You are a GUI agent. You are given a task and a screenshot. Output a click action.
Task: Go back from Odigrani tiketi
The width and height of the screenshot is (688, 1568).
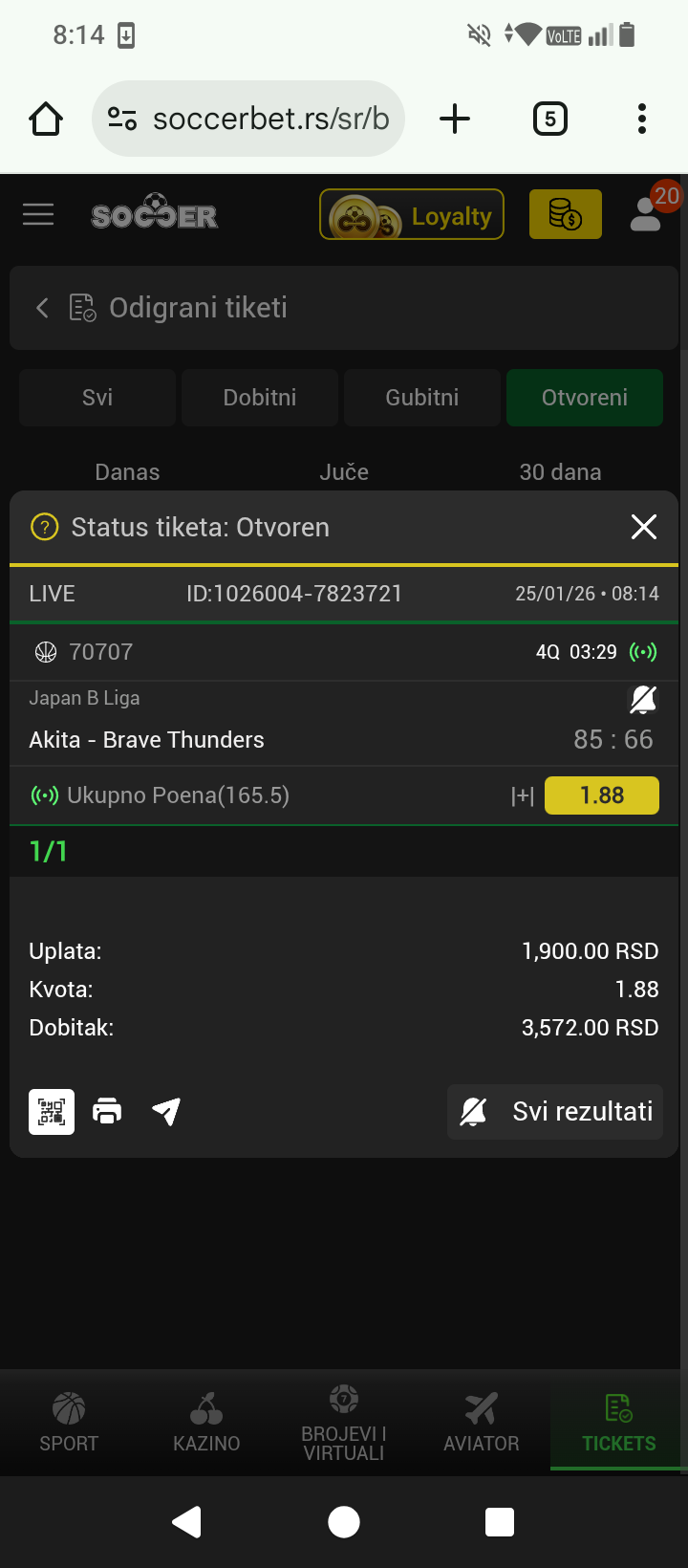[x=42, y=308]
